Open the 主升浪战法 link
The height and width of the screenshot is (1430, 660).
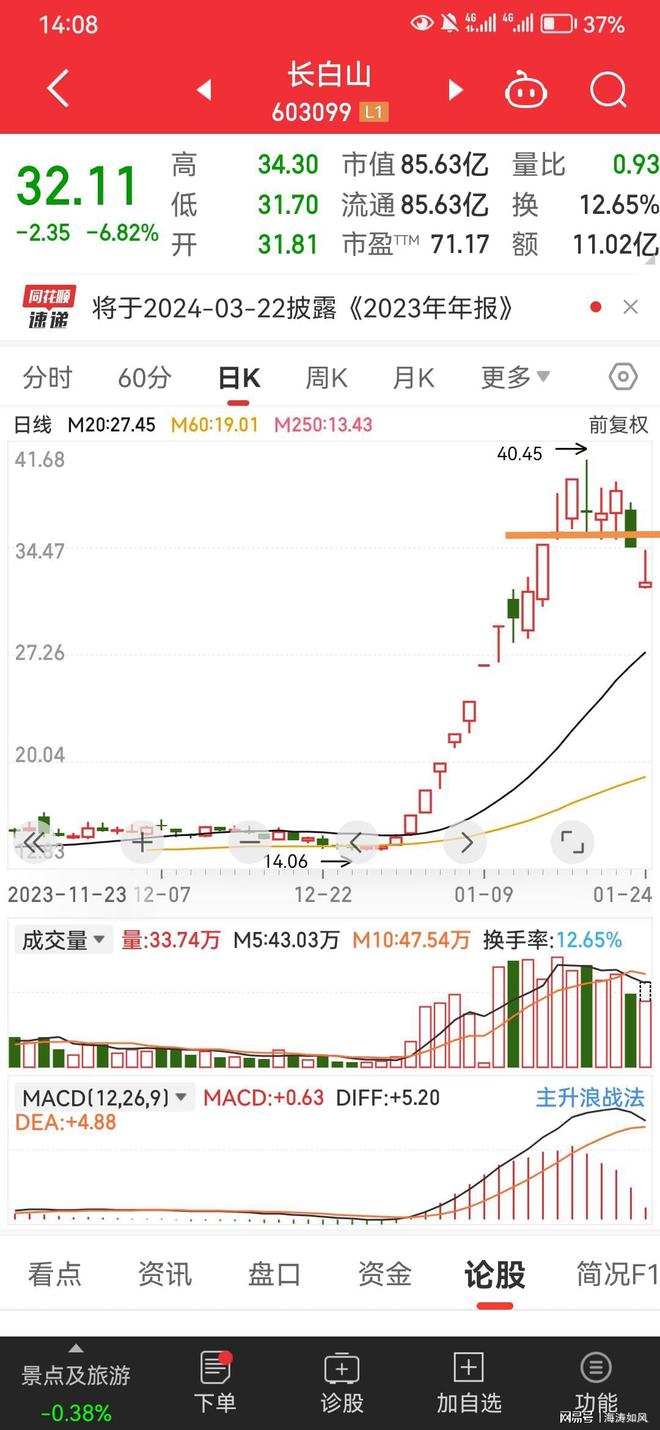click(x=590, y=1097)
